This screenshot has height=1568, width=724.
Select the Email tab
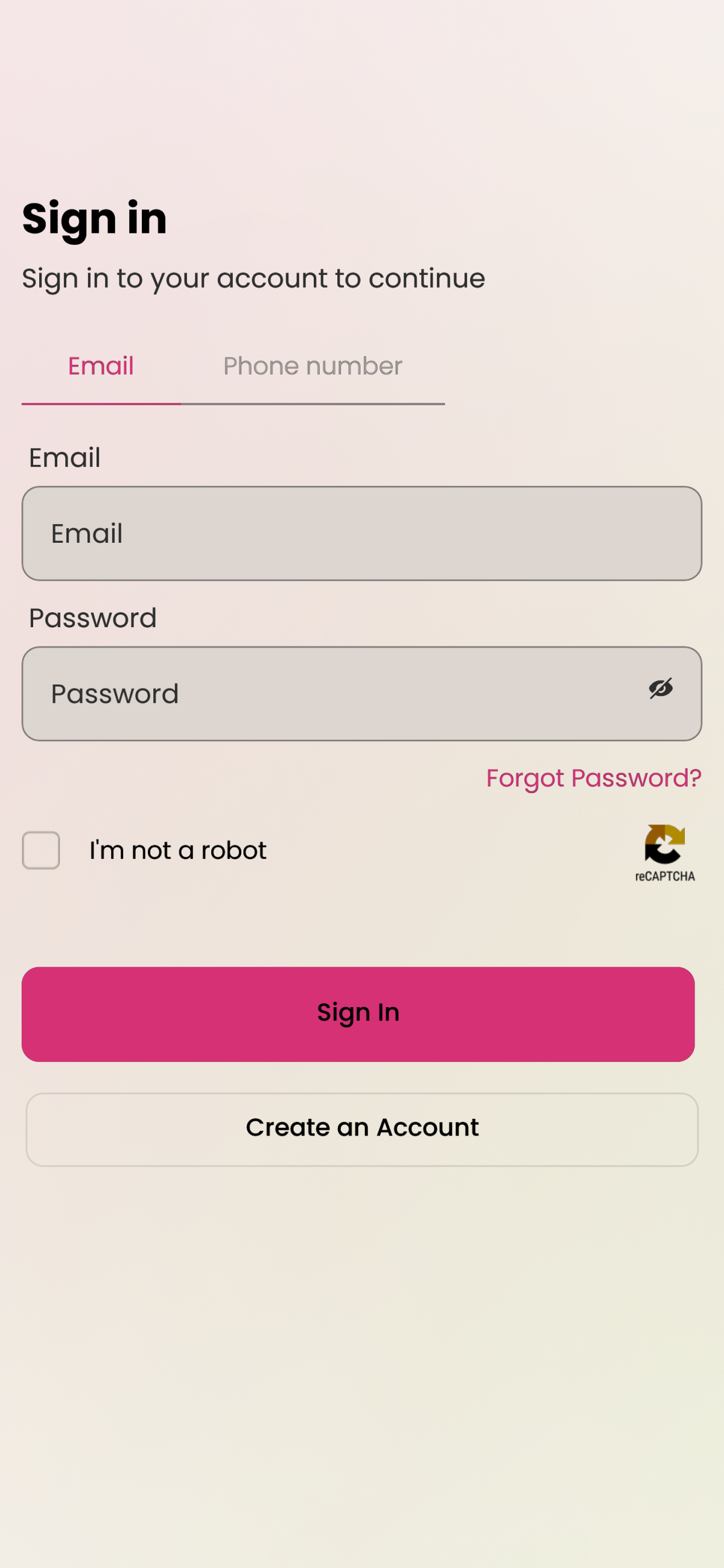click(101, 367)
